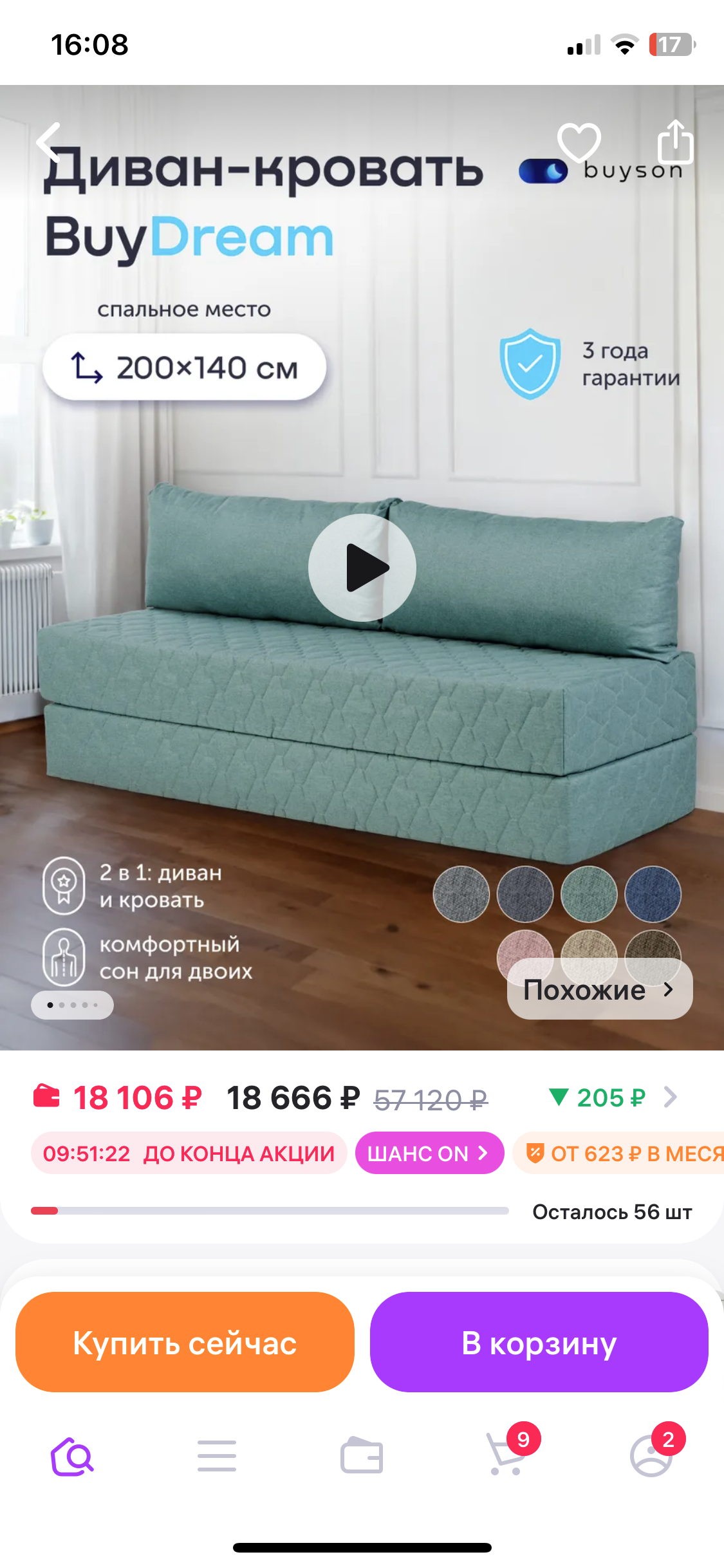Open Похожие similar items
724x1568 pixels.
tap(599, 989)
